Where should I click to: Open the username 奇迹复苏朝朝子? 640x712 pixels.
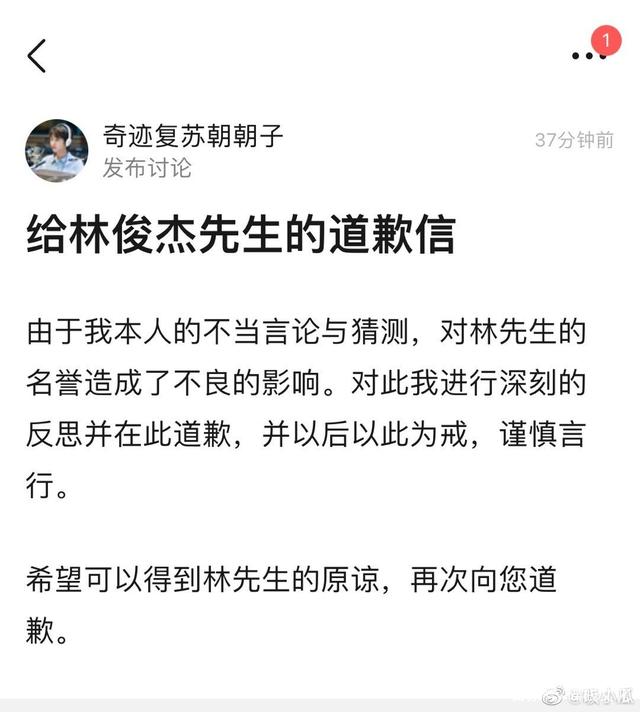tap(193, 136)
